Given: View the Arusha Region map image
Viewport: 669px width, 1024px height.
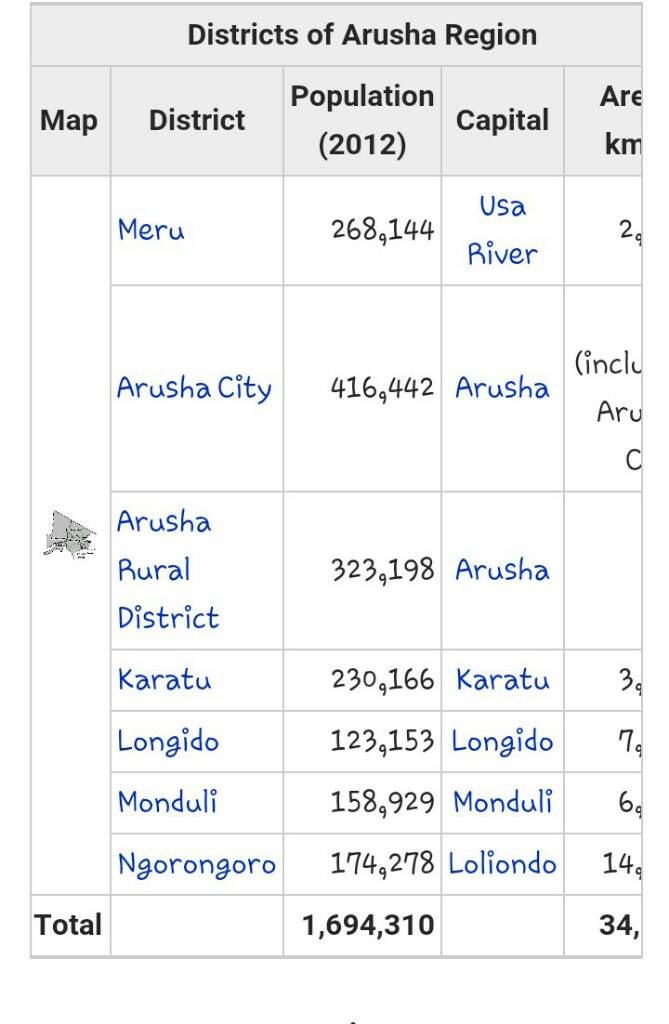Looking at the screenshot, I should coord(70,534).
